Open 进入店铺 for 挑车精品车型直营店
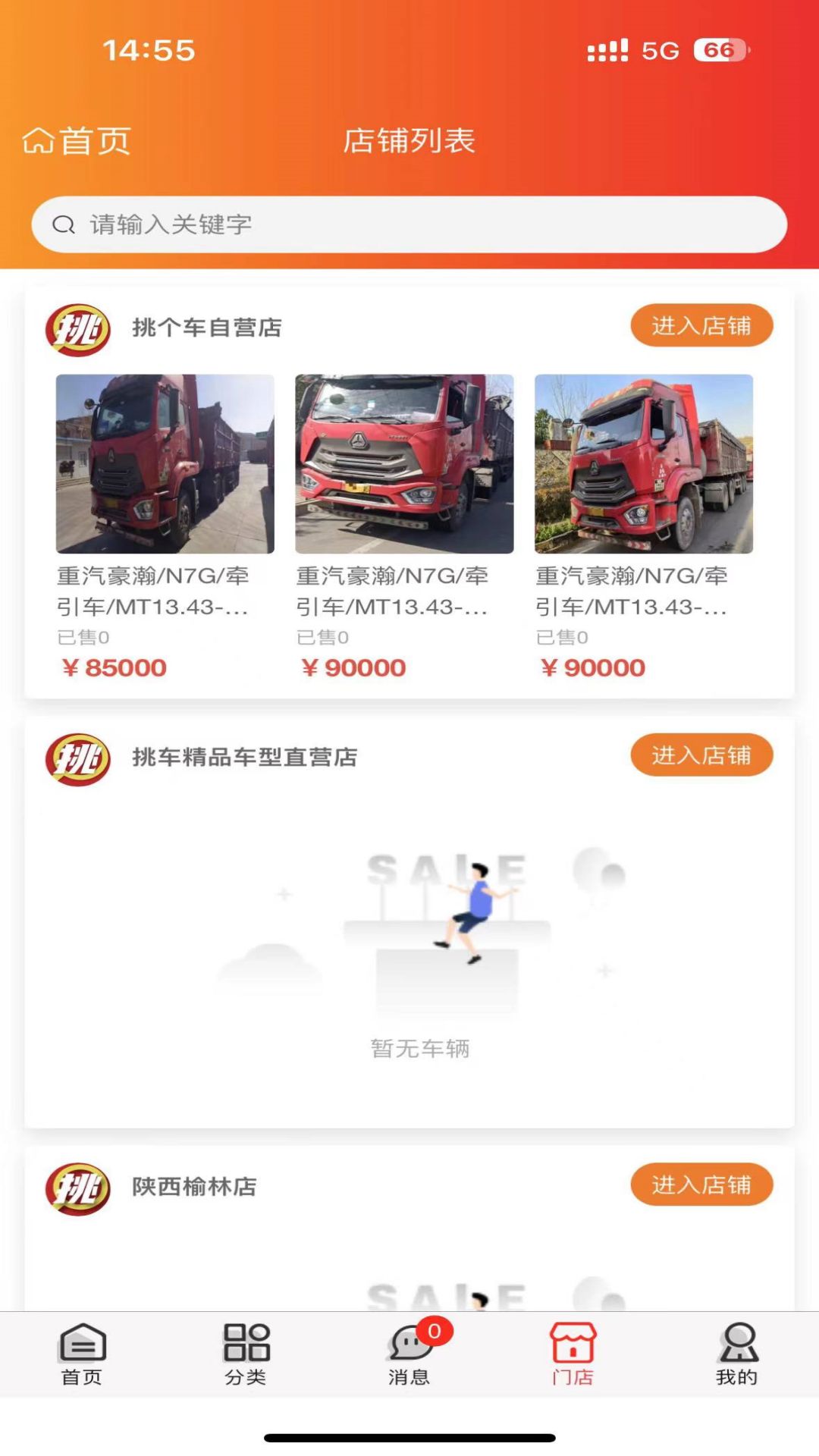This screenshot has width=819, height=1456. (x=701, y=755)
